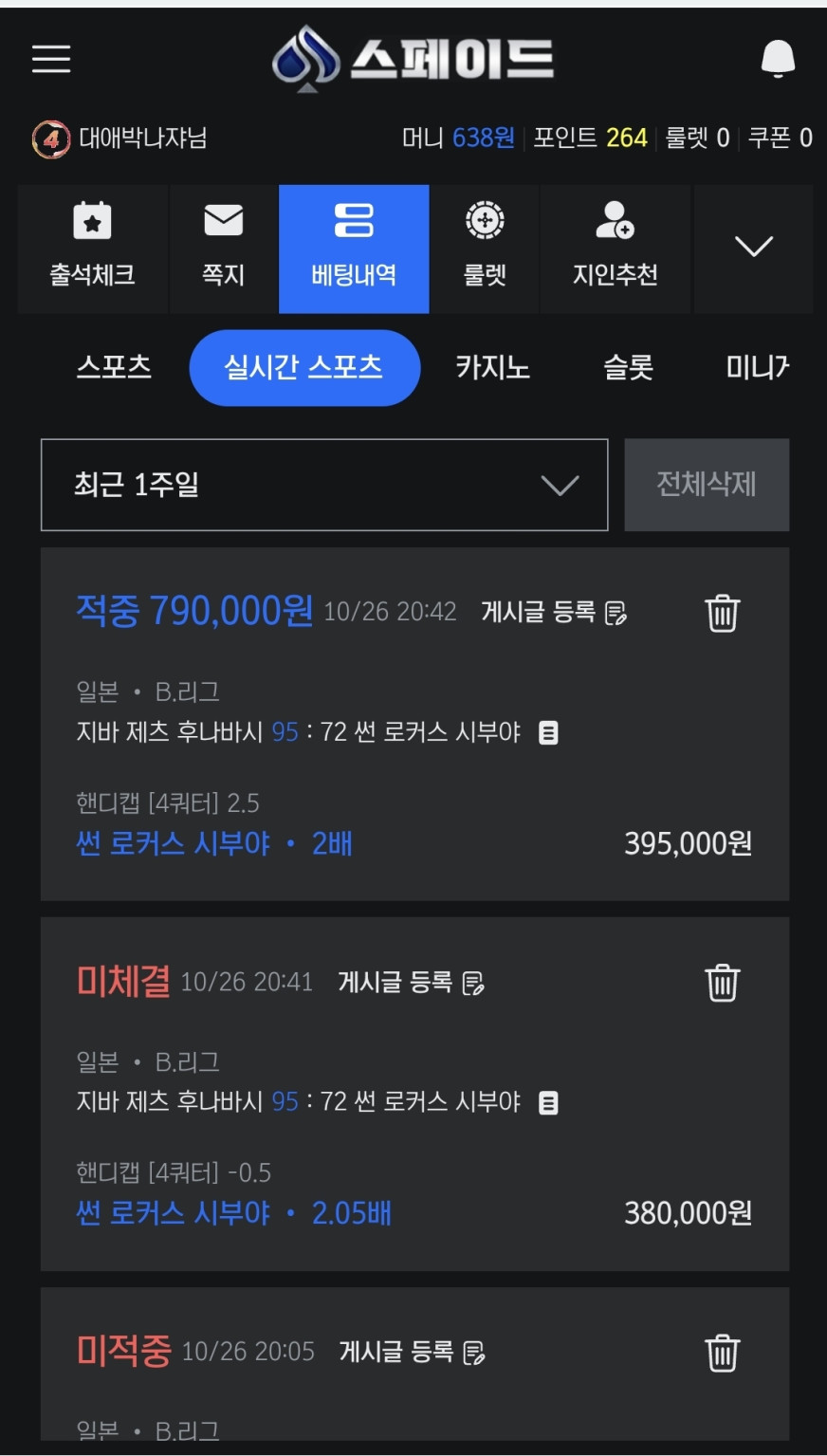Open the hamburger menu
Viewport: 827px width, 1456px height.
tap(51, 59)
